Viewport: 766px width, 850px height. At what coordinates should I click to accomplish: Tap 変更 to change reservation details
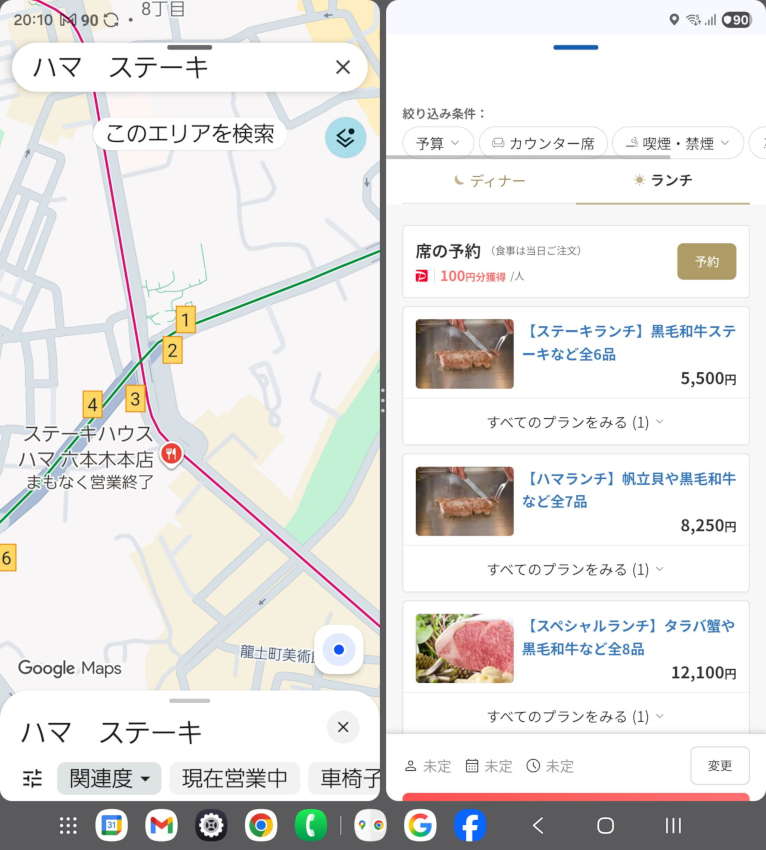point(719,766)
